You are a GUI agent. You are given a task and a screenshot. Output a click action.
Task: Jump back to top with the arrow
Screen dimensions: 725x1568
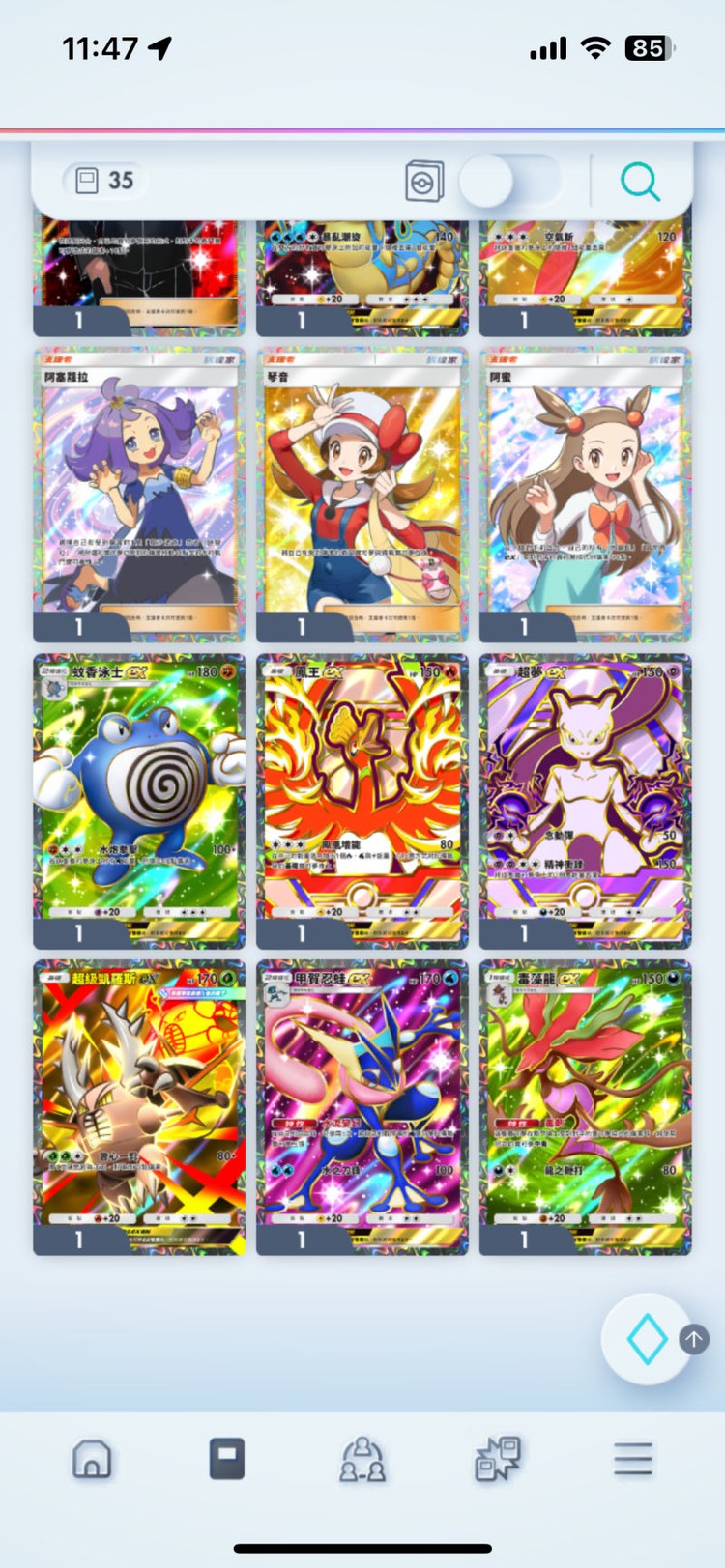[x=694, y=1338]
